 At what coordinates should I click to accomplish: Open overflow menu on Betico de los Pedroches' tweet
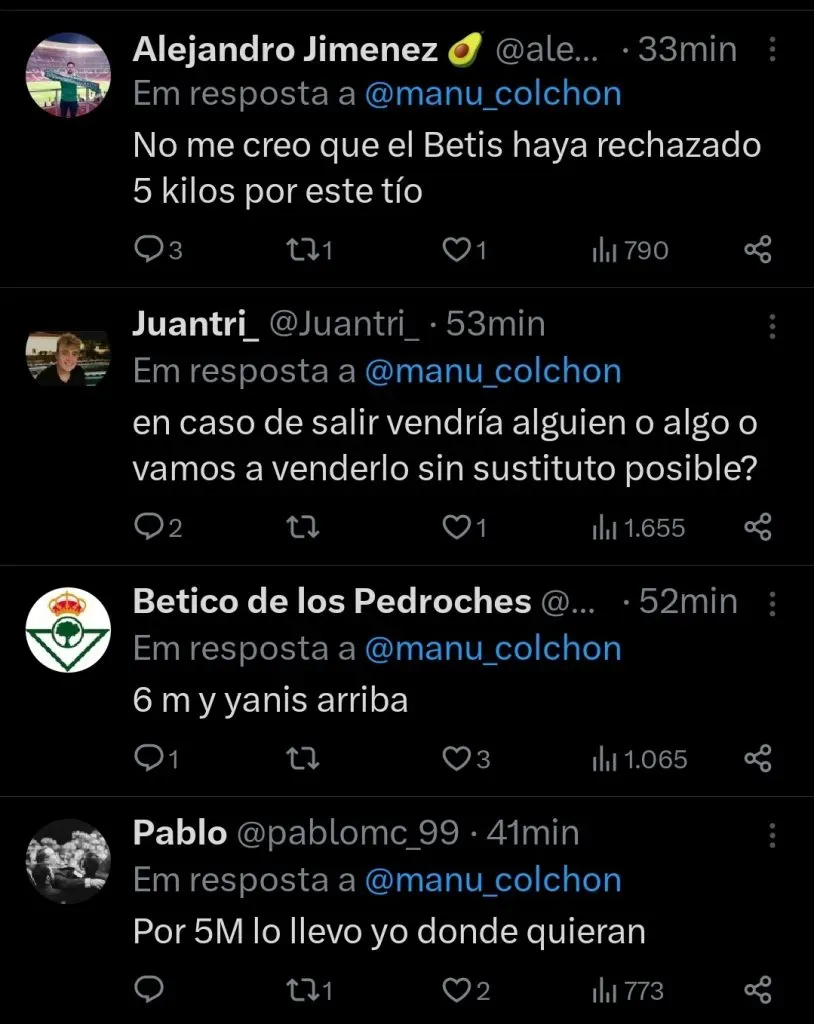(x=772, y=603)
